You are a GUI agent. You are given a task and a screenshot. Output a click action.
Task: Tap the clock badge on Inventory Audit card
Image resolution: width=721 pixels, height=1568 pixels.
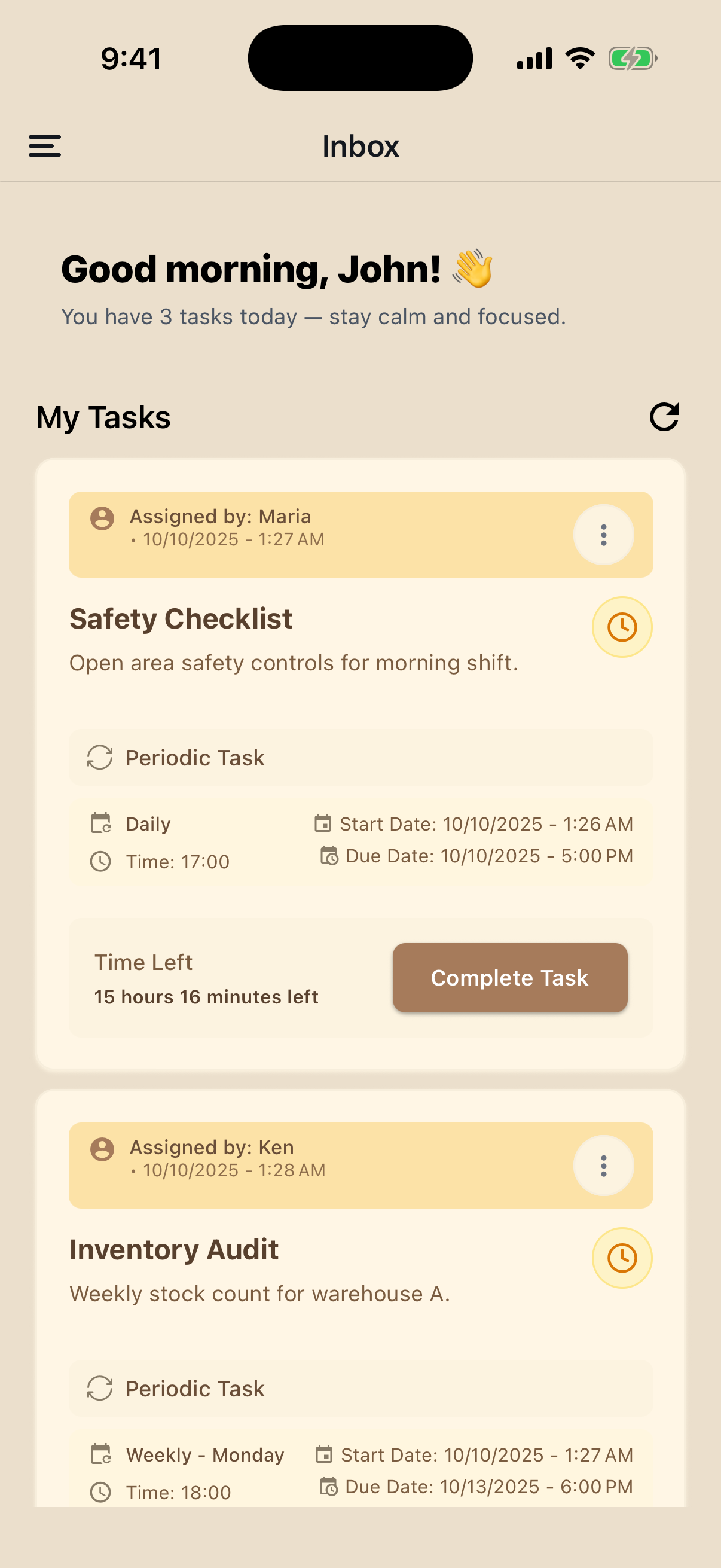click(x=622, y=1258)
